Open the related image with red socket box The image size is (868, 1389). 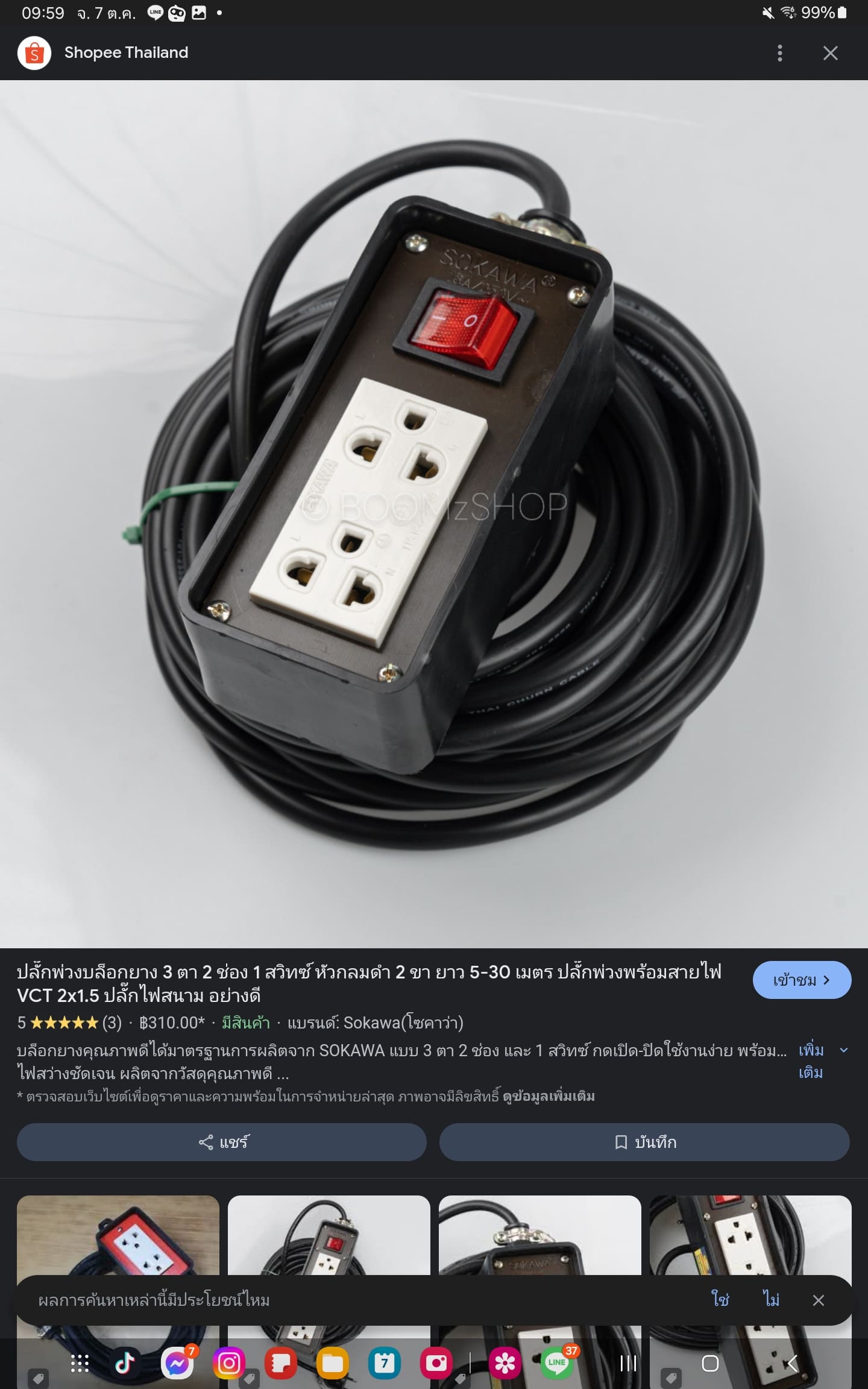tap(118, 1235)
